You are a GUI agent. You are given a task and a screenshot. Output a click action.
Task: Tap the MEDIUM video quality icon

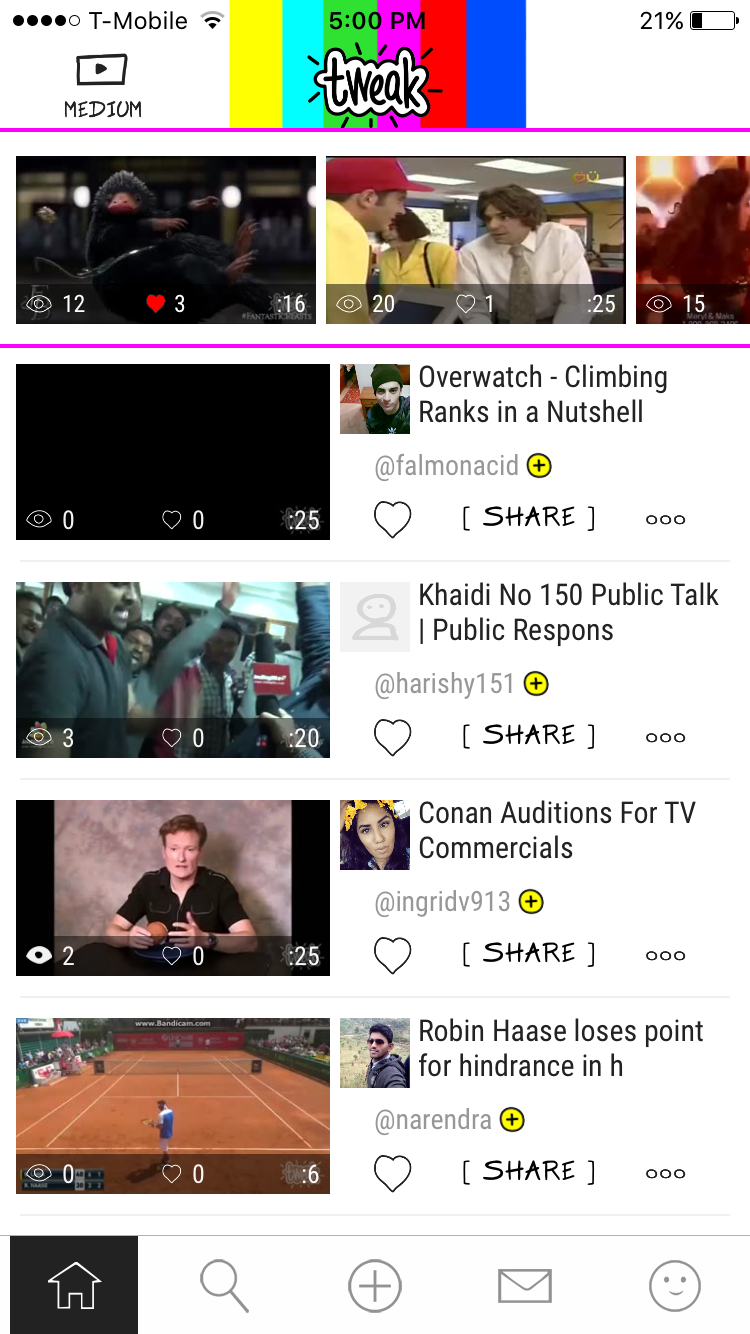(x=102, y=85)
